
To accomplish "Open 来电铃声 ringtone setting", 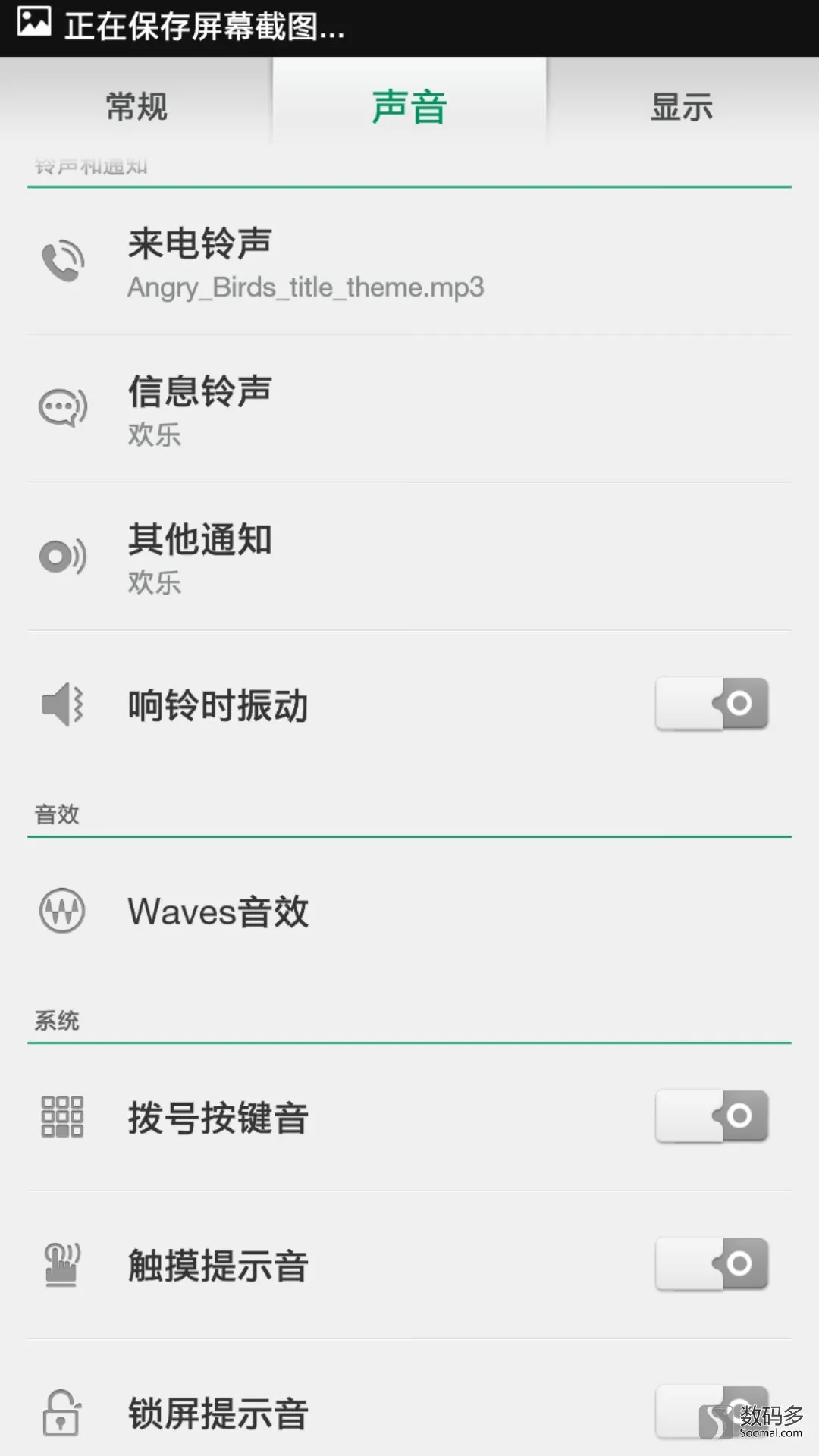I will click(409, 262).
